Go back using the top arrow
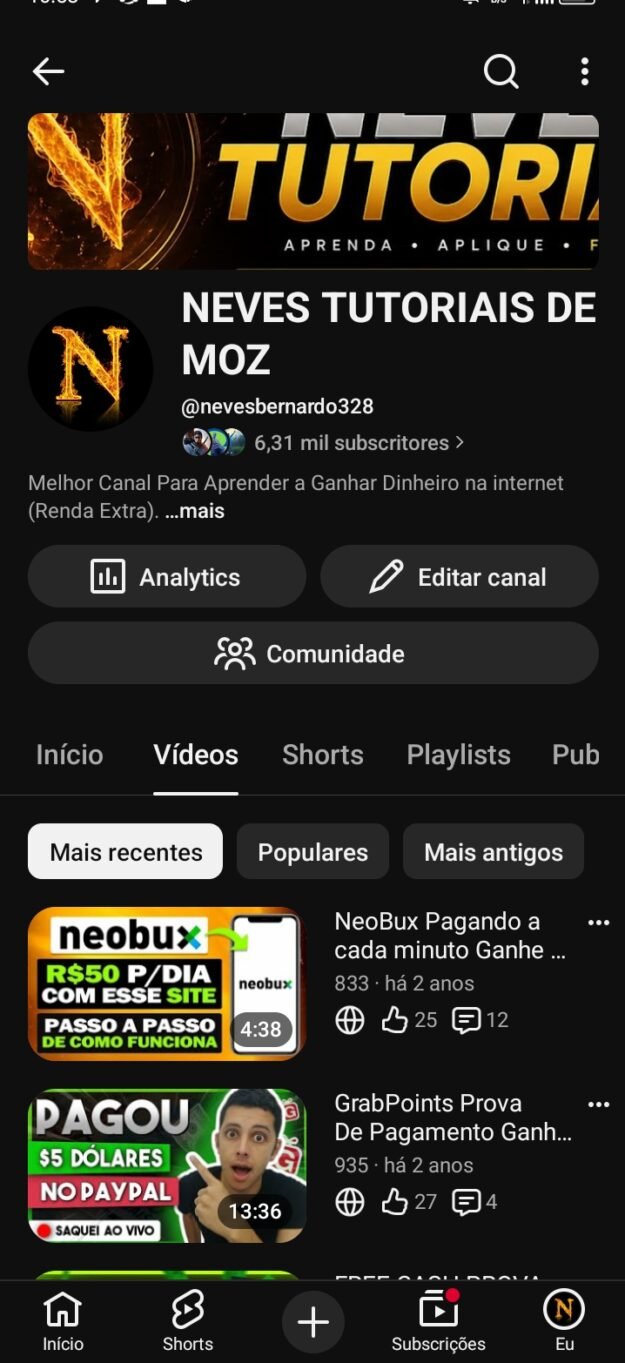The image size is (625, 1363). (x=48, y=71)
